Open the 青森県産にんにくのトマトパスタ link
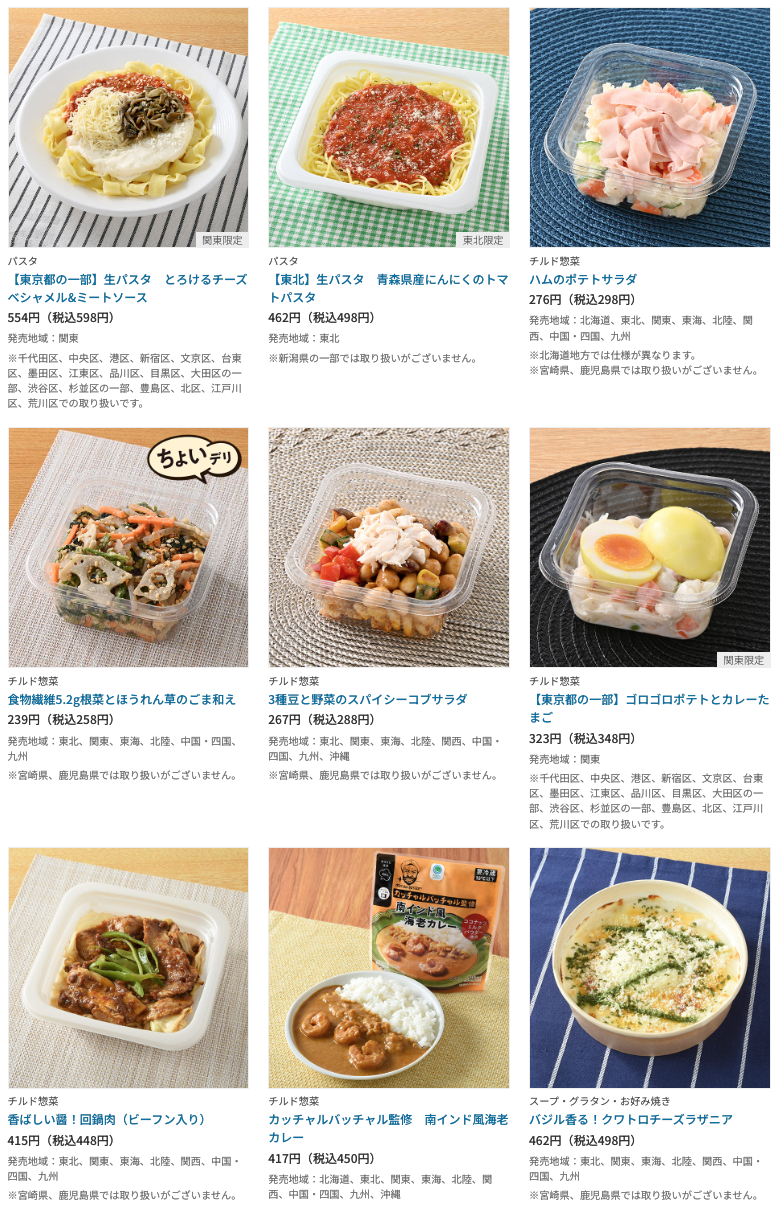This screenshot has width=777, height=1210. coord(388,288)
